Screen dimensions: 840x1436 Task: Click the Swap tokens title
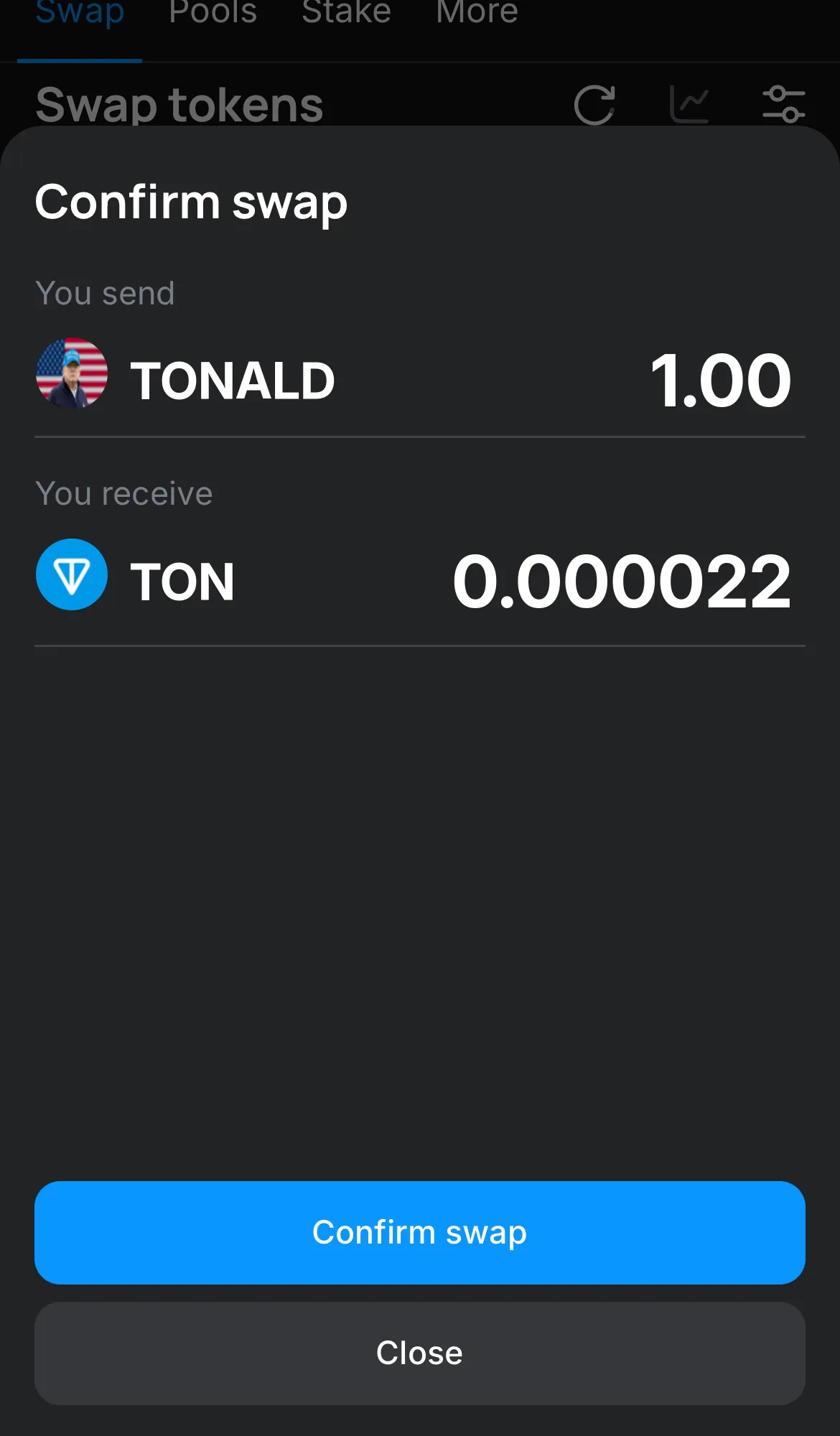point(179,105)
